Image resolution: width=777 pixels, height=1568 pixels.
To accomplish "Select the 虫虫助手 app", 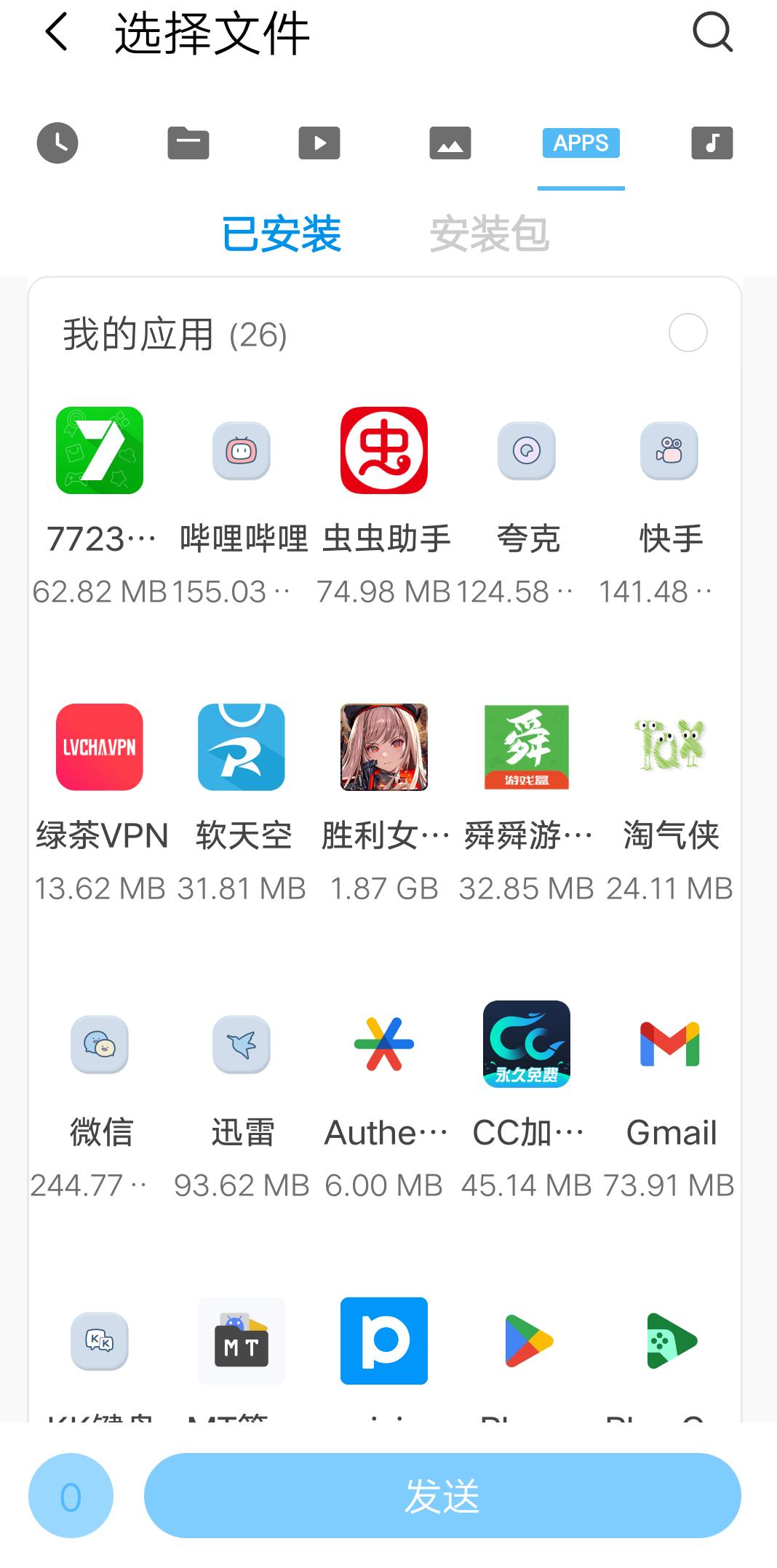I will pyautogui.click(x=384, y=451).
